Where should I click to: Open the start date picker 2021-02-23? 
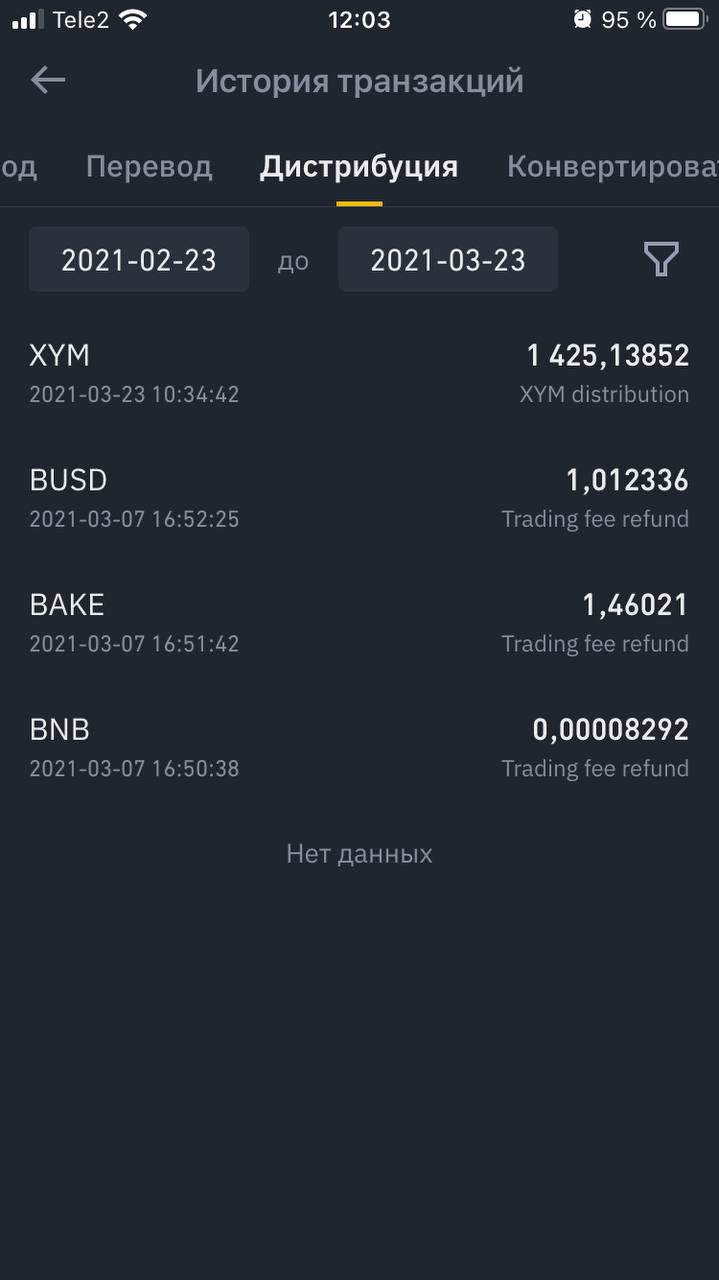(139, 260)
